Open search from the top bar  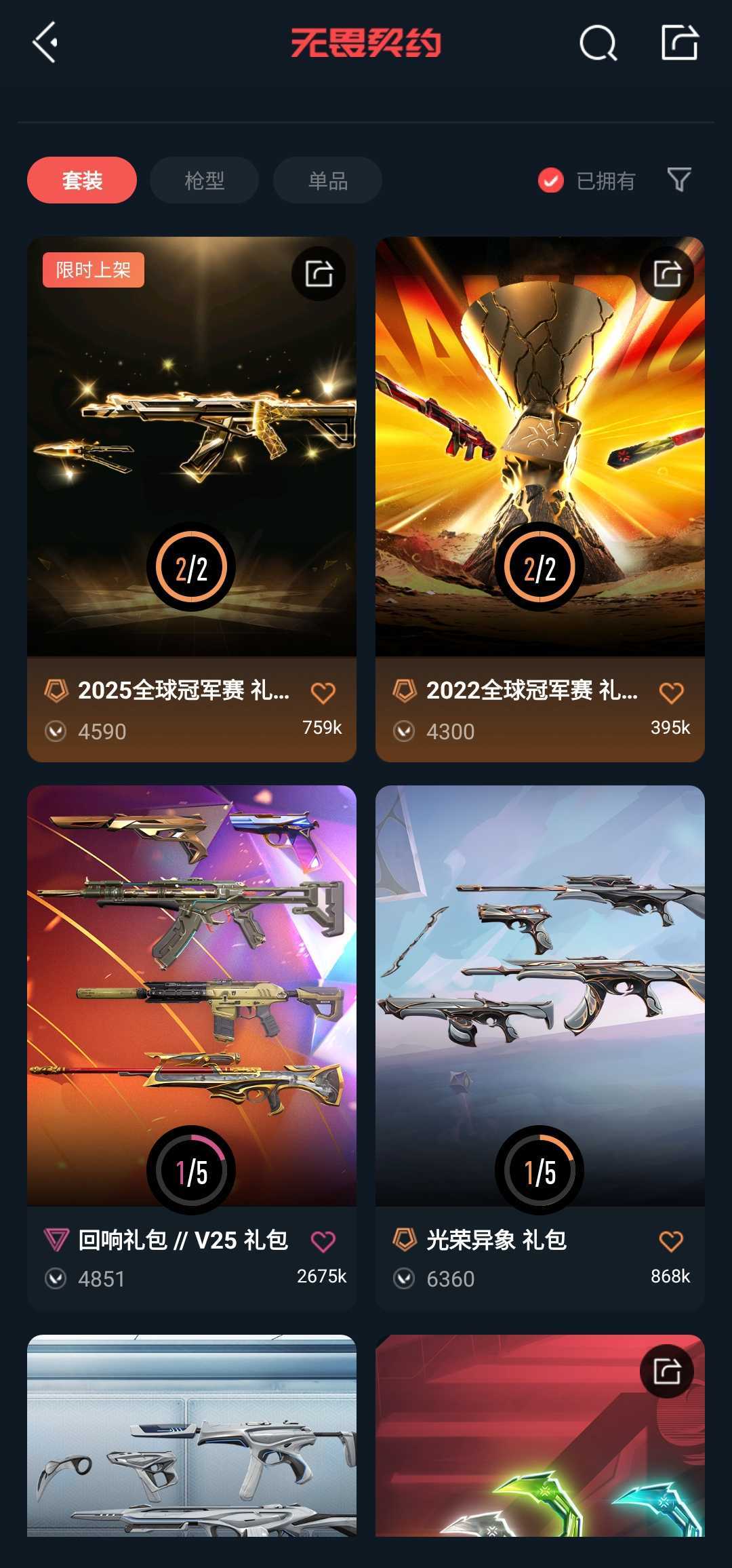coord(598,43)
